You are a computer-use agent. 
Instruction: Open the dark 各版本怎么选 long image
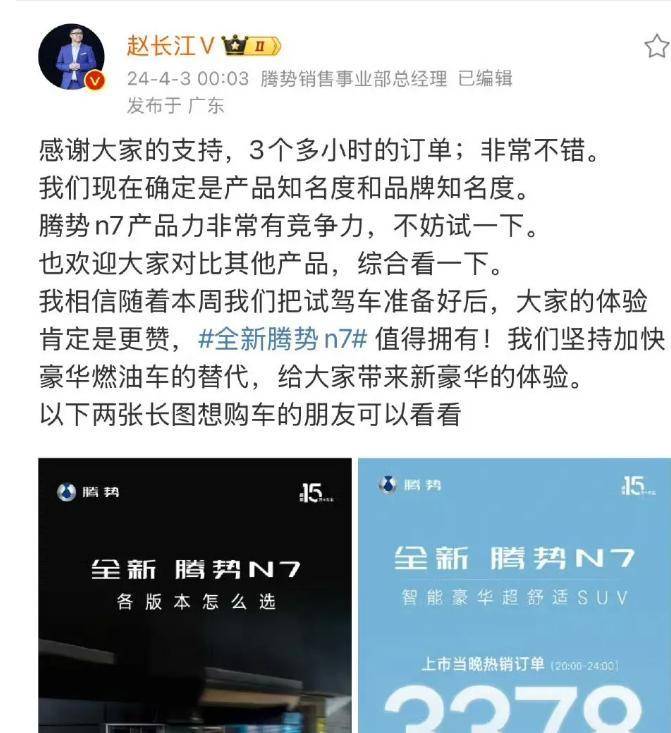pos(195,595)
